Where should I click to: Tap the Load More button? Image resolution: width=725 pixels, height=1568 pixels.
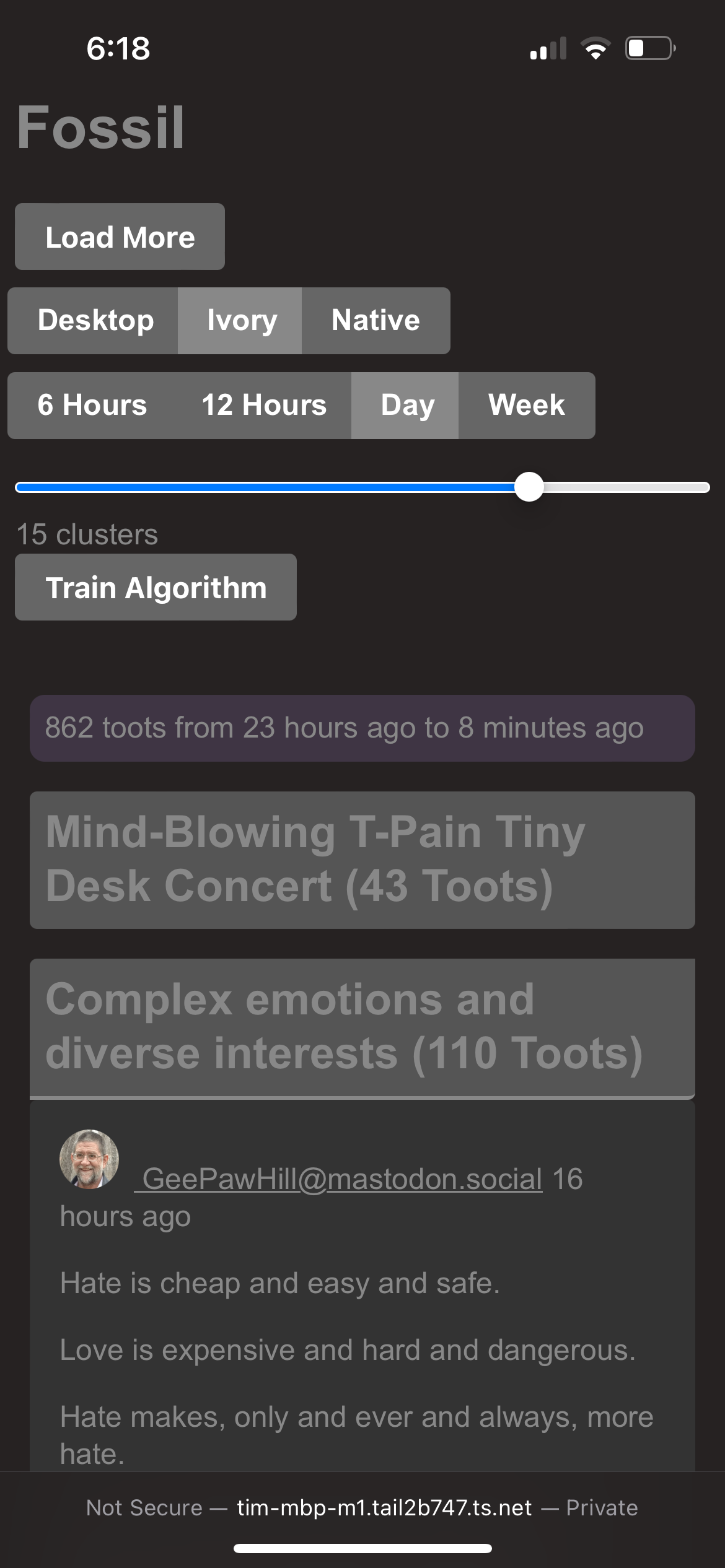120,237
